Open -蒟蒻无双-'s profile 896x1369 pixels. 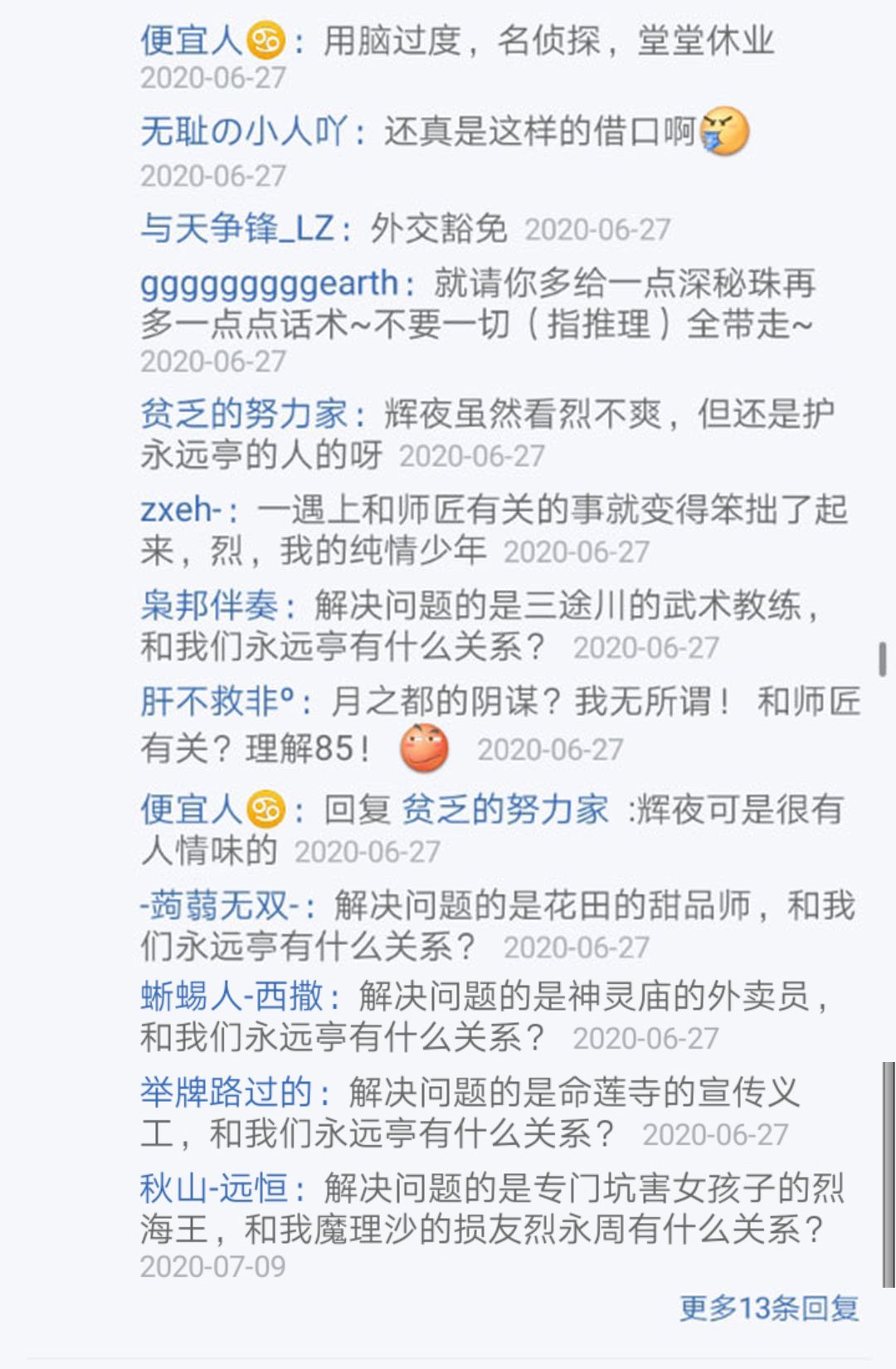click(x=218, y=905)
